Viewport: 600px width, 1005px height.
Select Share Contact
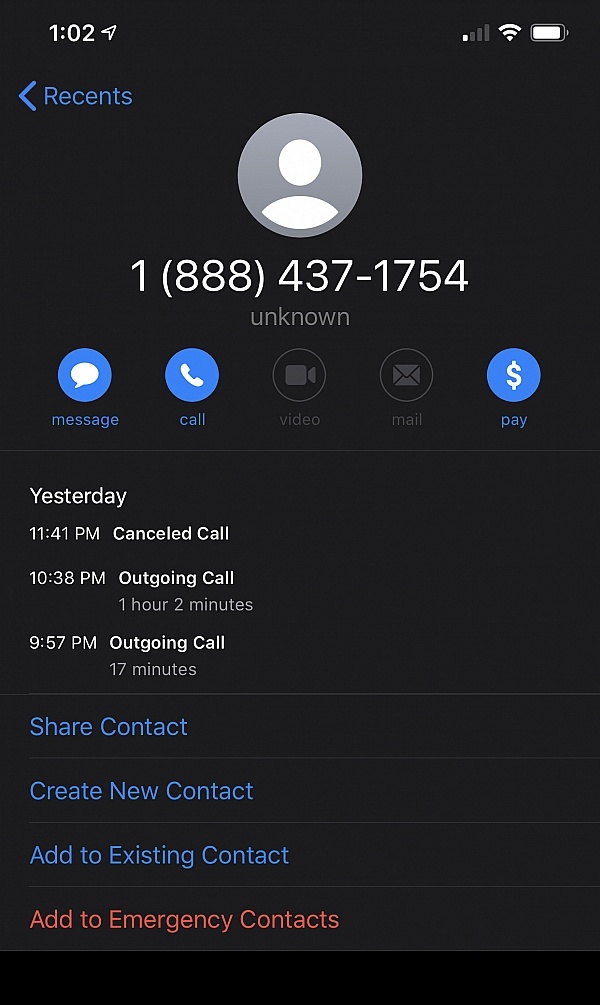click(109, 727)
